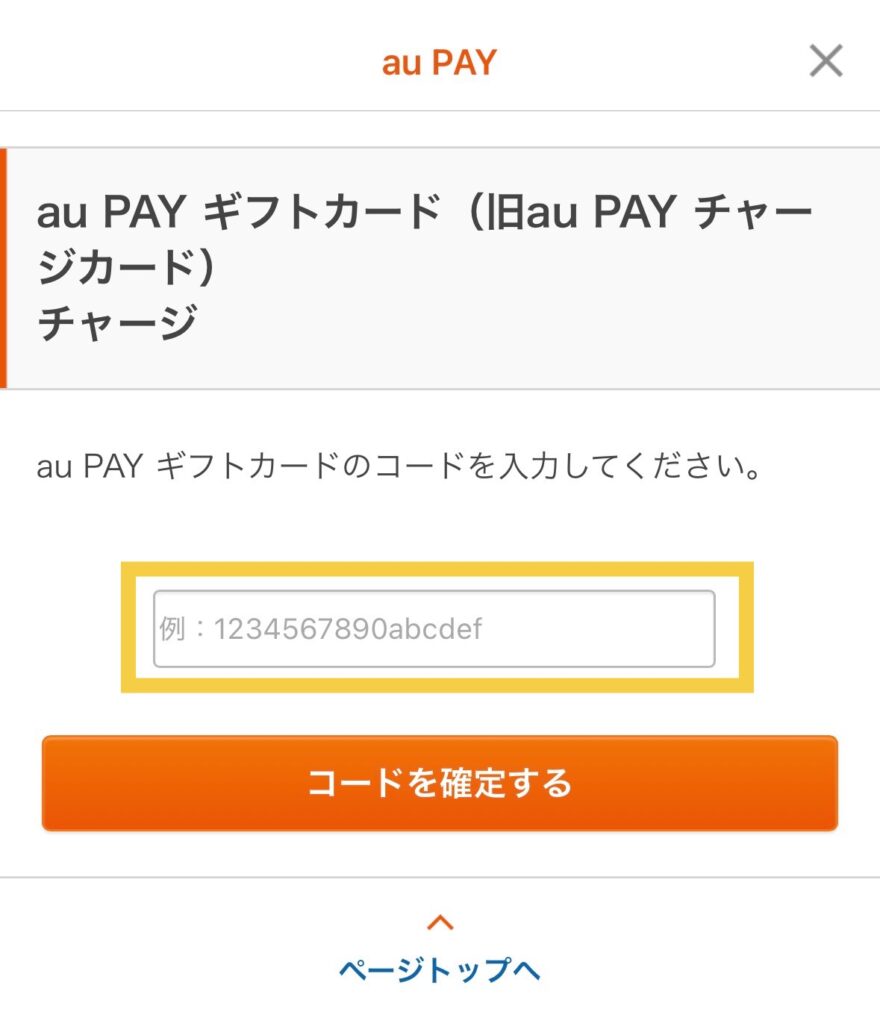Jump to page top via ページトップへ

tap(439, 968)
